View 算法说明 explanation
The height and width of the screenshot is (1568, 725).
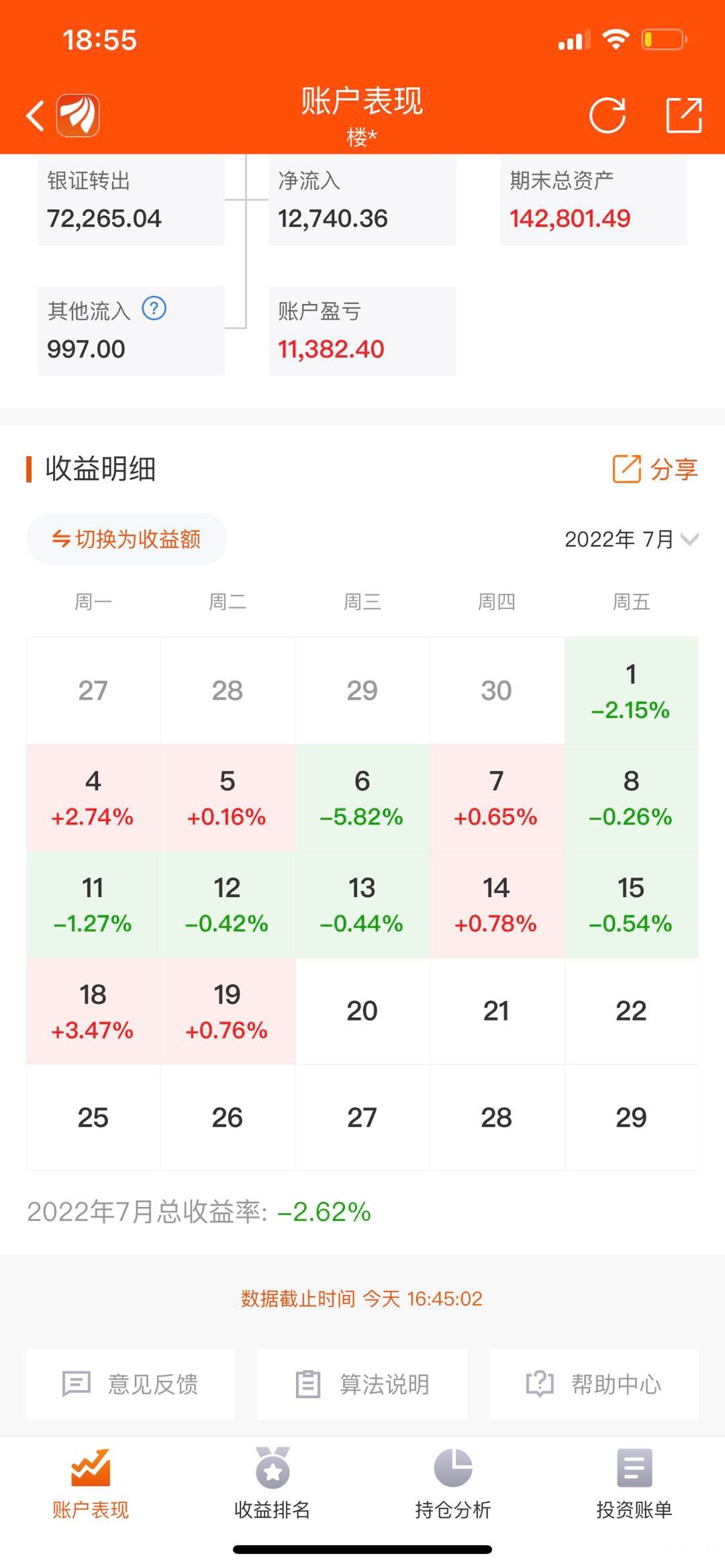[x=362, y=1383]
